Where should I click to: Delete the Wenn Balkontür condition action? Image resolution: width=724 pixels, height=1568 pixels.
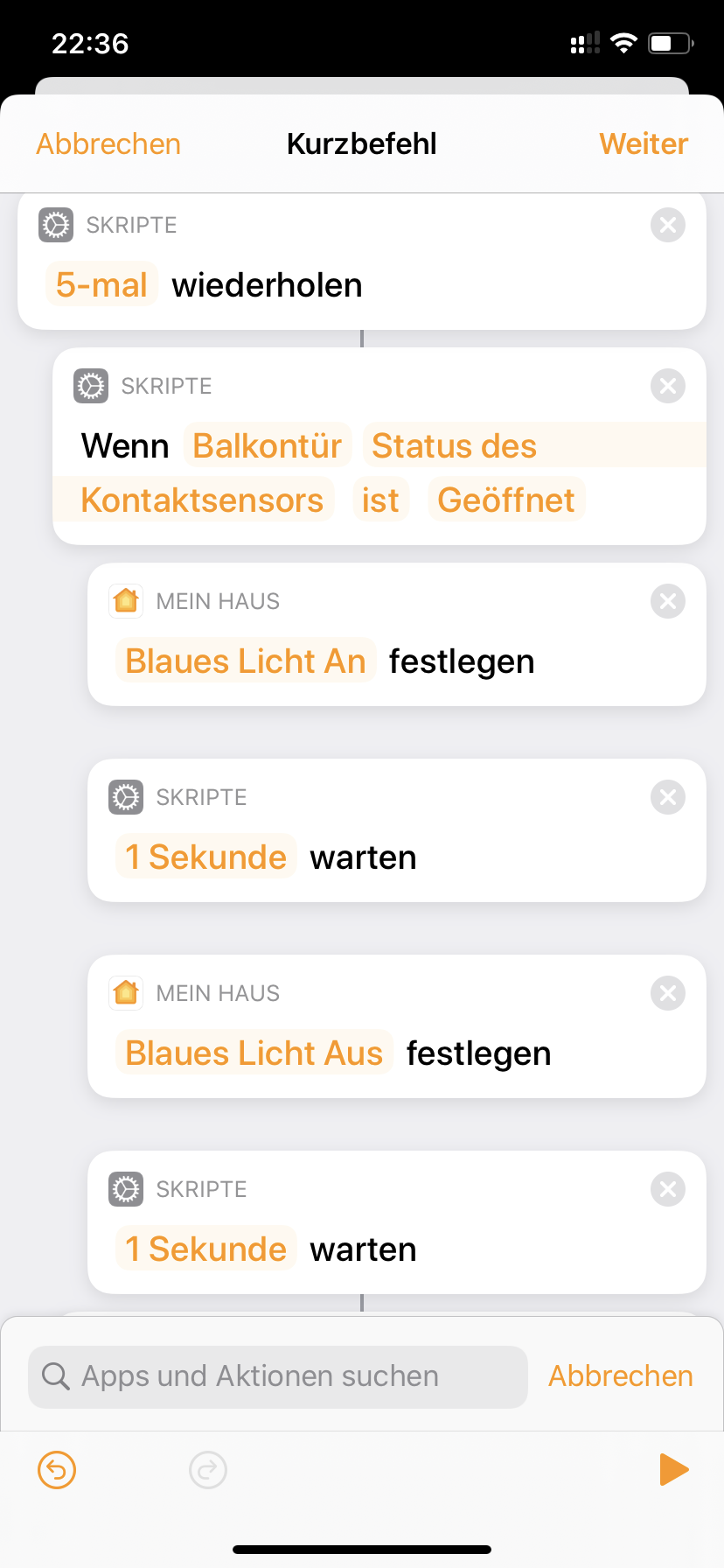point(667,386)
